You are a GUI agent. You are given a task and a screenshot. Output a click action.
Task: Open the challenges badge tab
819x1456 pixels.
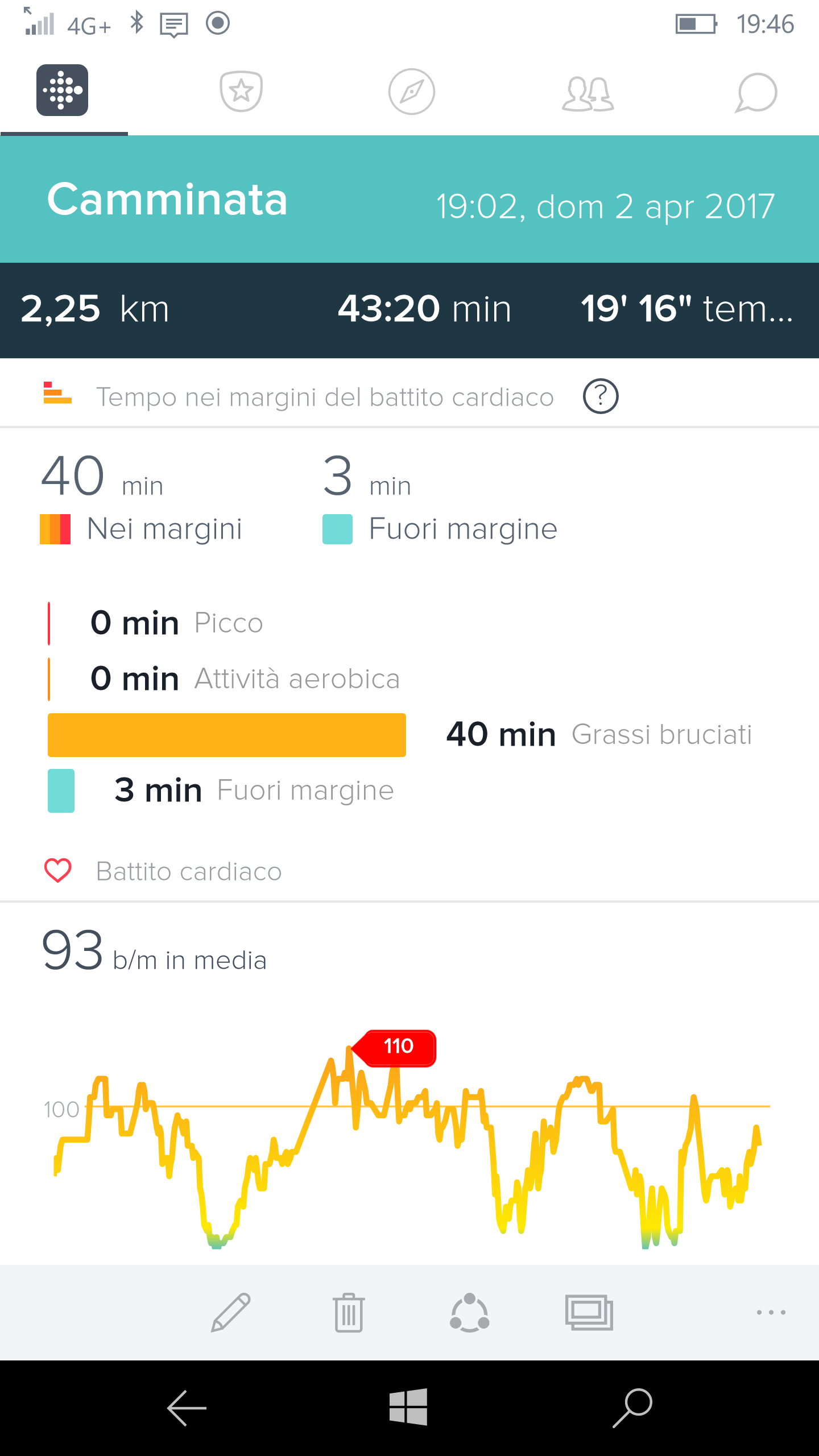tap(241, 91)
